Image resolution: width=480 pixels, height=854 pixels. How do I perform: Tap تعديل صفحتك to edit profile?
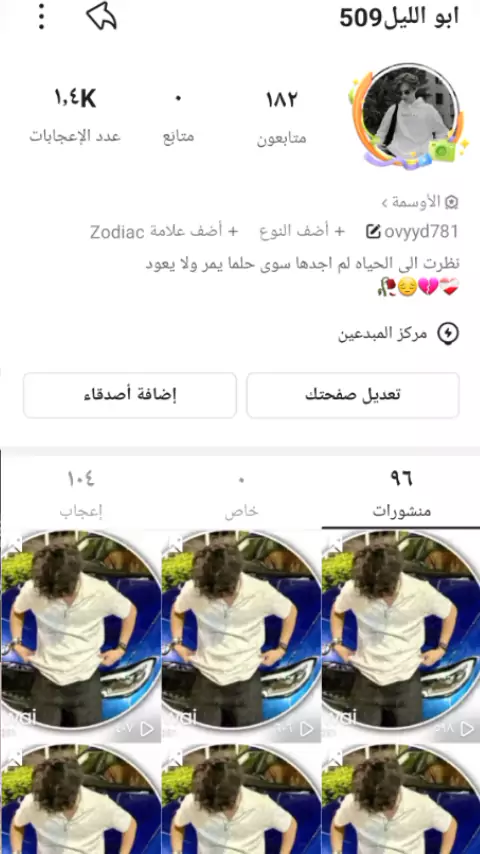click(x=353, y=395)
